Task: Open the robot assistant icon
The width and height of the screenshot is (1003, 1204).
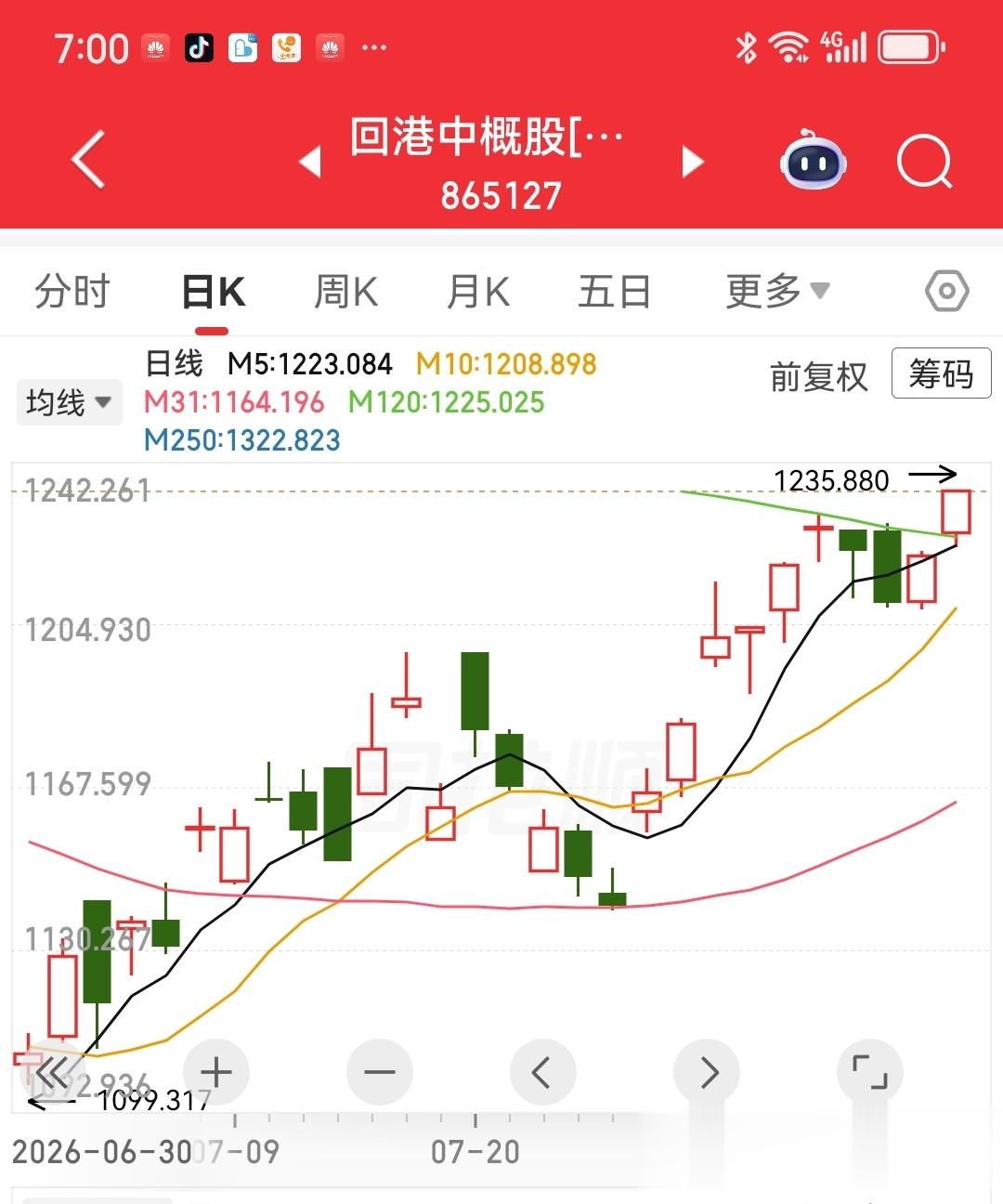Action: (813, 161)
